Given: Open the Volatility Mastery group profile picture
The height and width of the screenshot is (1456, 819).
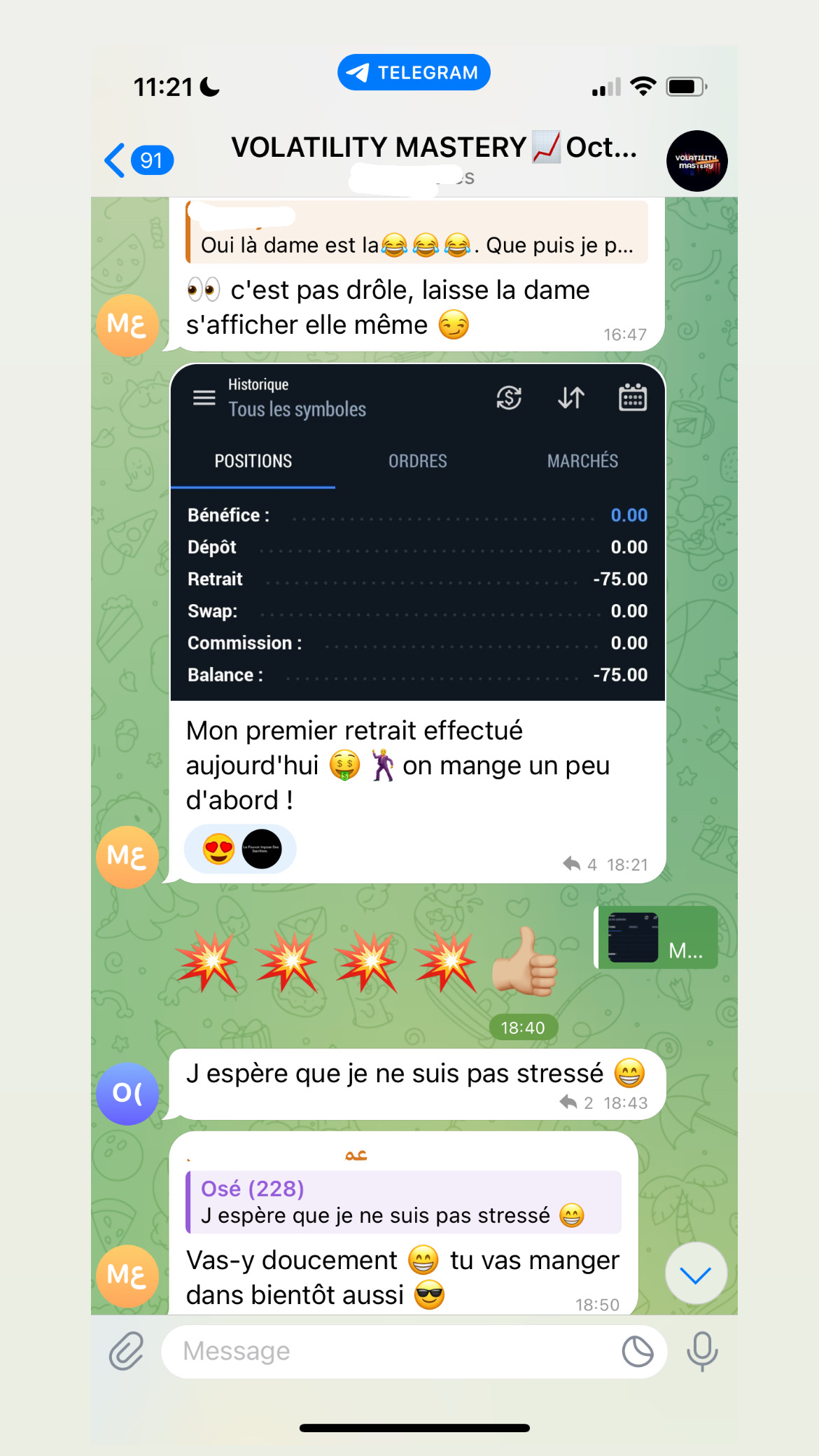Looking at the screenshot, I should [696, 161].
